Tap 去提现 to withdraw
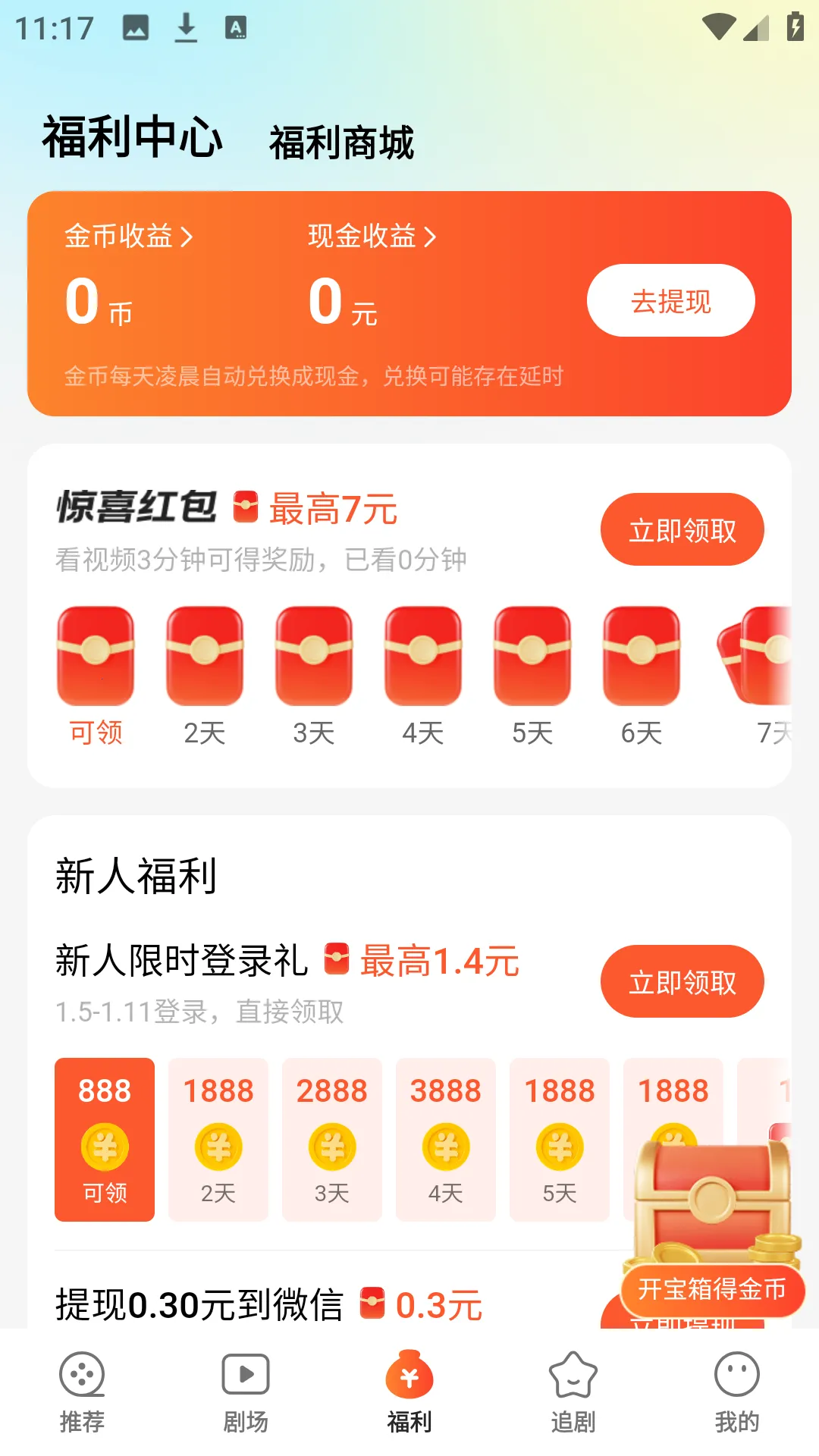Image resolution: width=819 pixels, height=1456 pixels. coord(670,301)
